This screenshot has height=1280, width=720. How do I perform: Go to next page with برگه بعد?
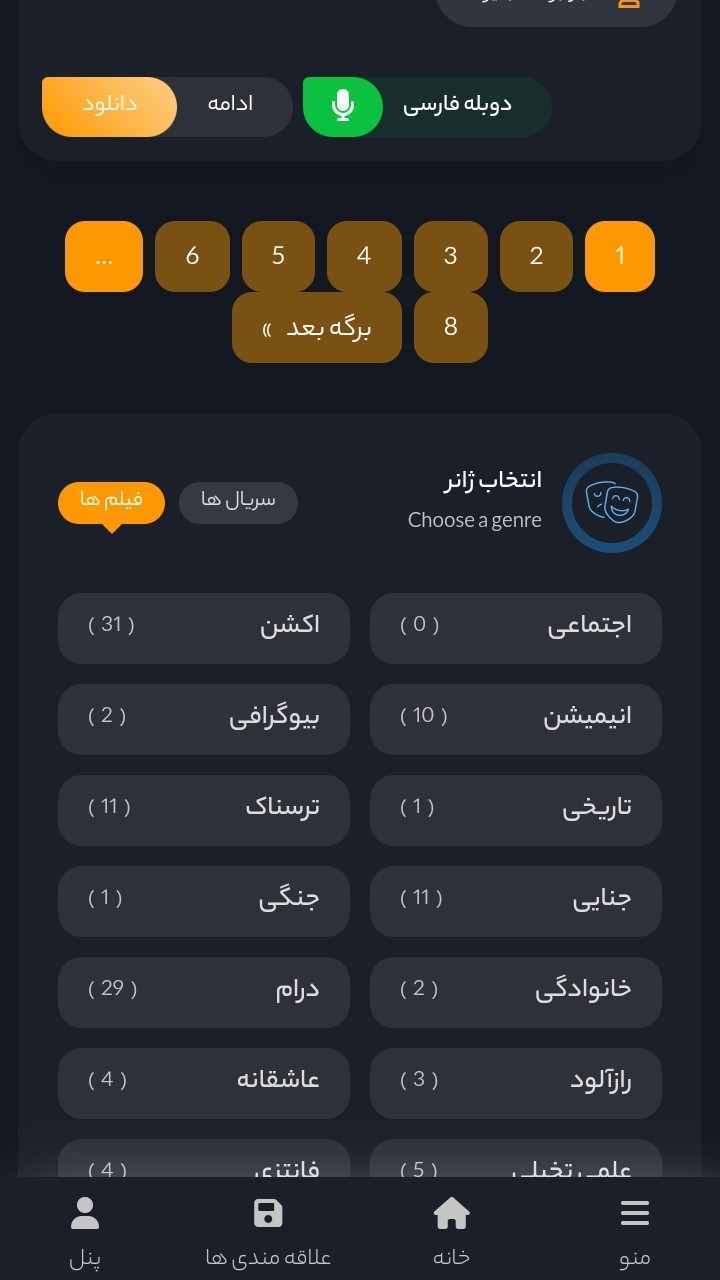tap(317, 327)
